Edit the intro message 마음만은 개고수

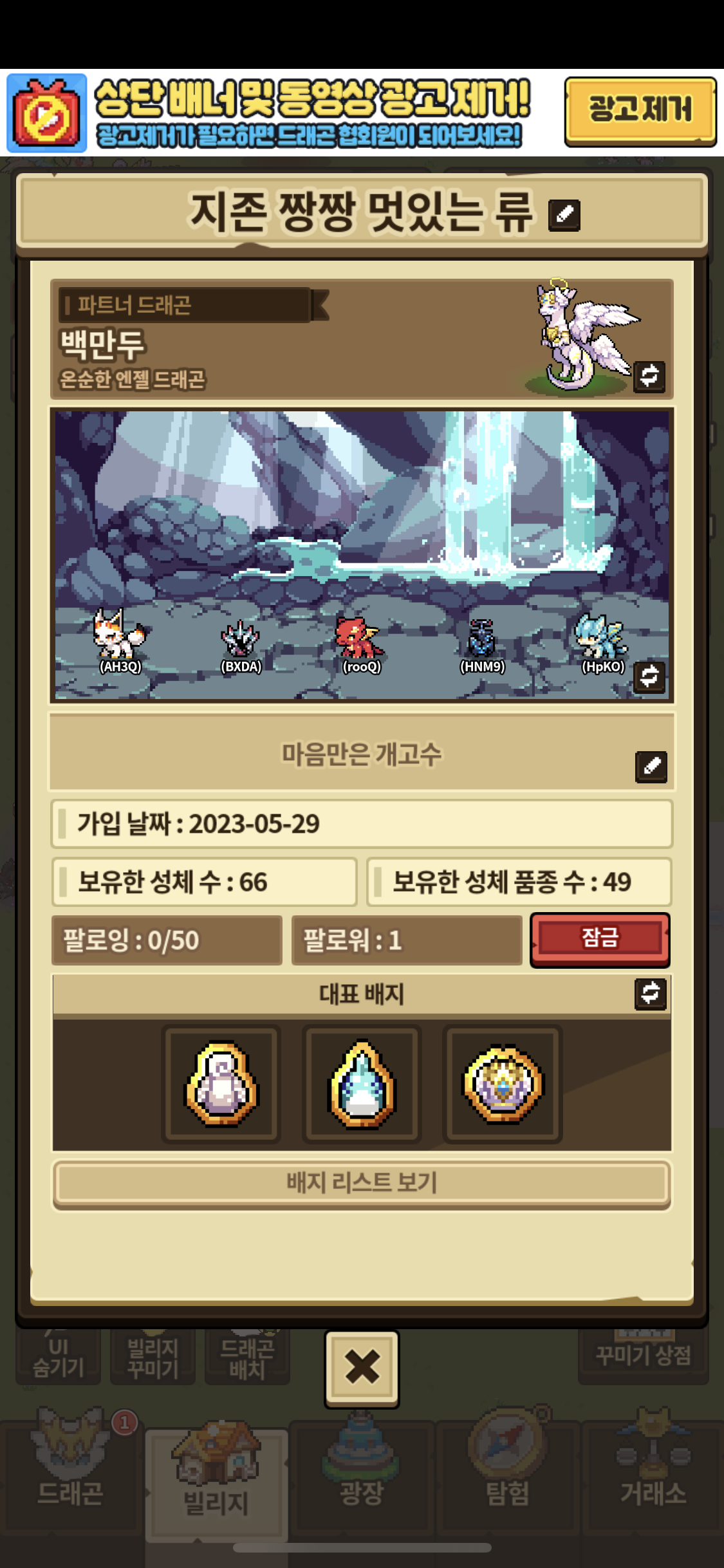[x=651, y=766]
